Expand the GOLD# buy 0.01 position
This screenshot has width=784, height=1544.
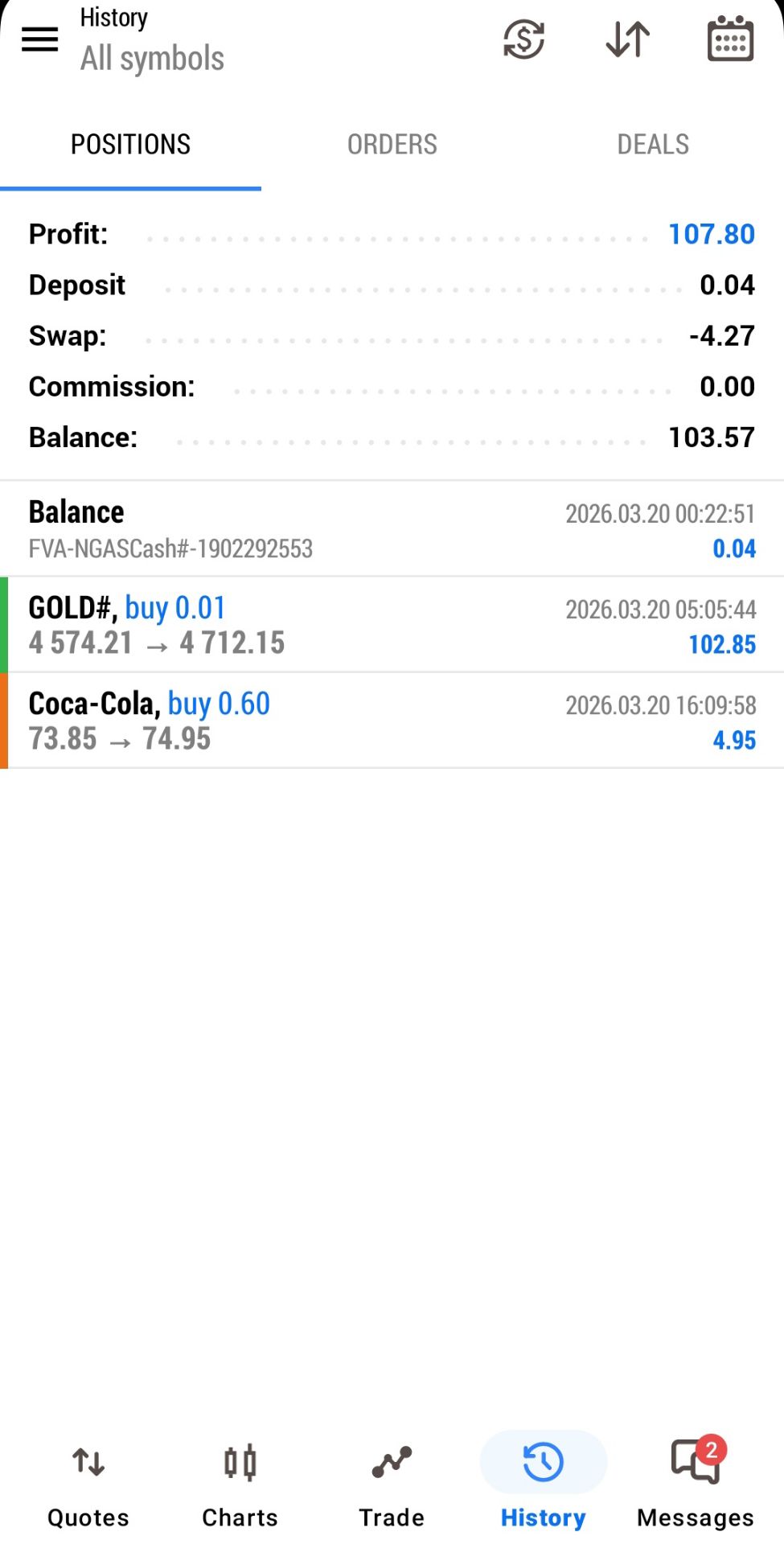pos(392,625)
